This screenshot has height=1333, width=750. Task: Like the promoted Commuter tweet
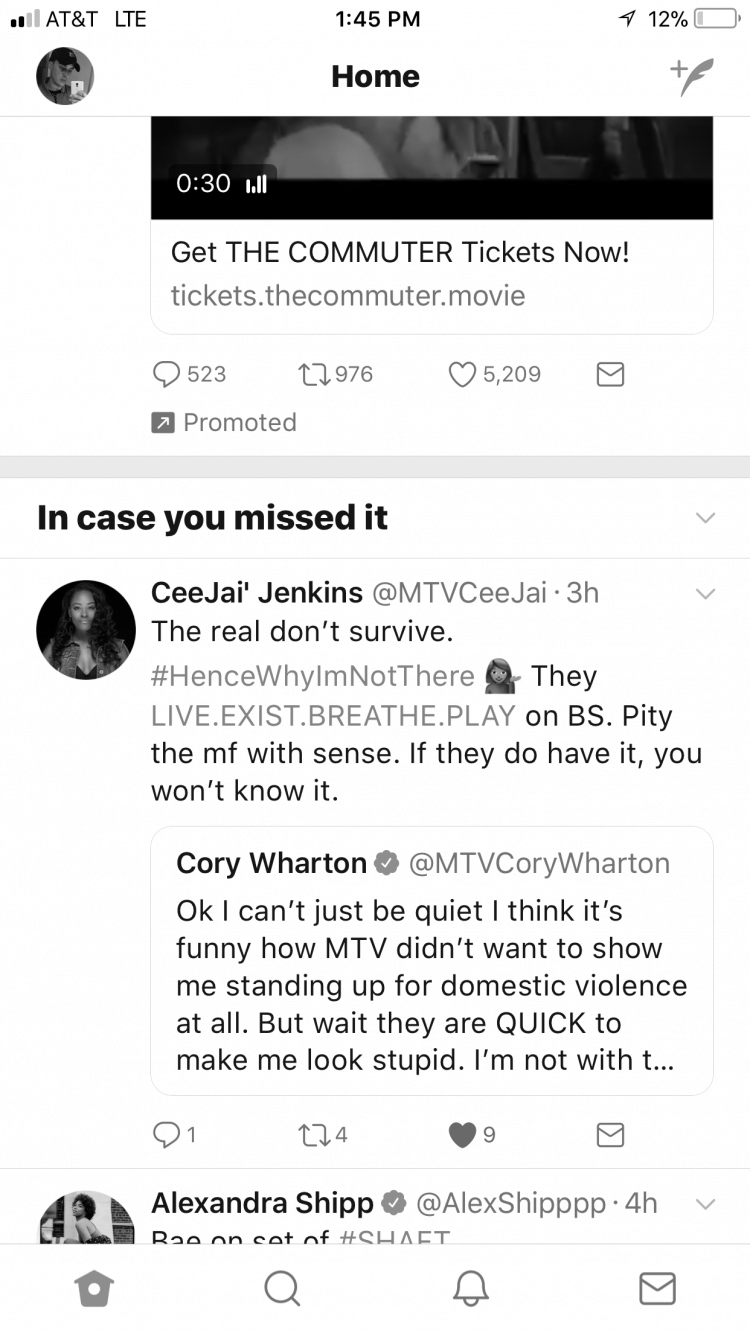point(494,374)
